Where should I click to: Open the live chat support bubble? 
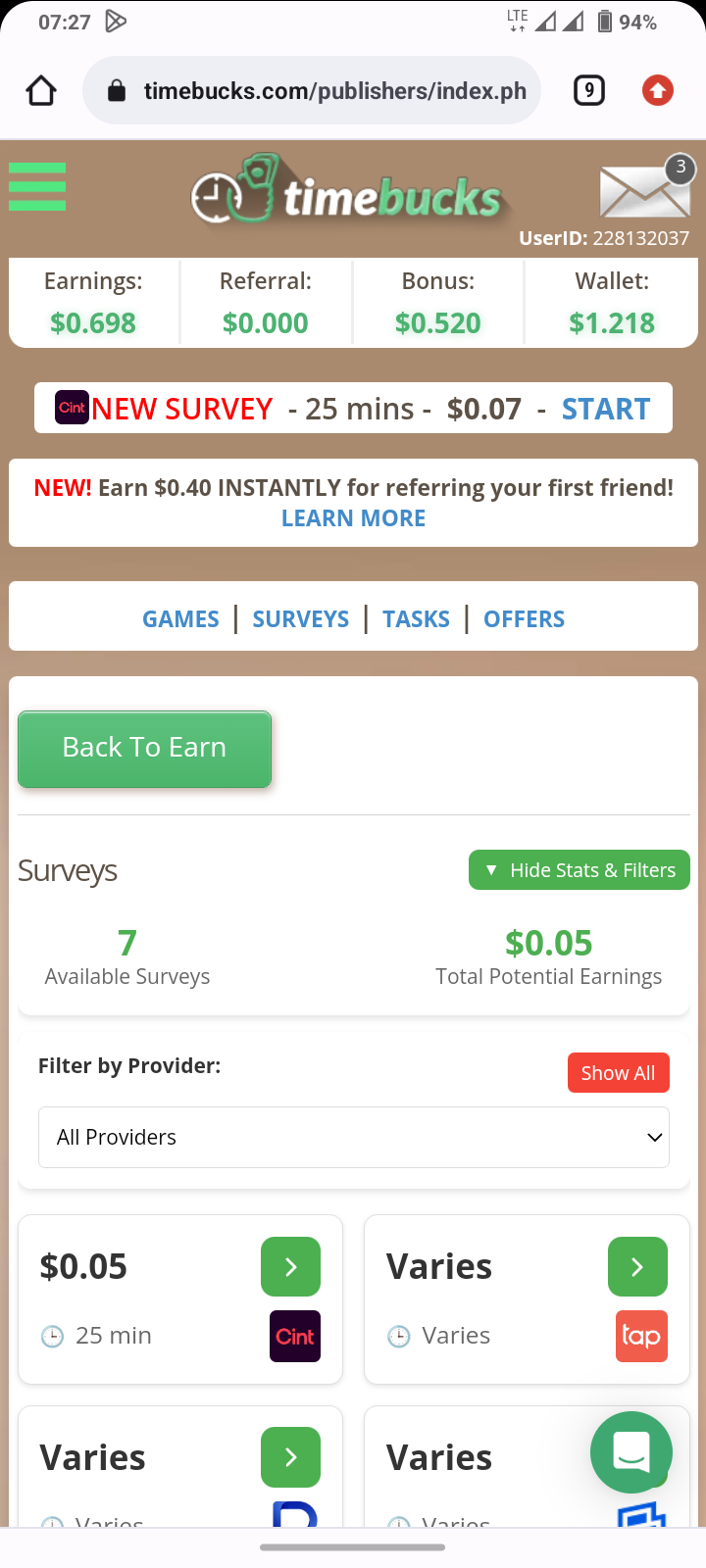coord(630,1452)
